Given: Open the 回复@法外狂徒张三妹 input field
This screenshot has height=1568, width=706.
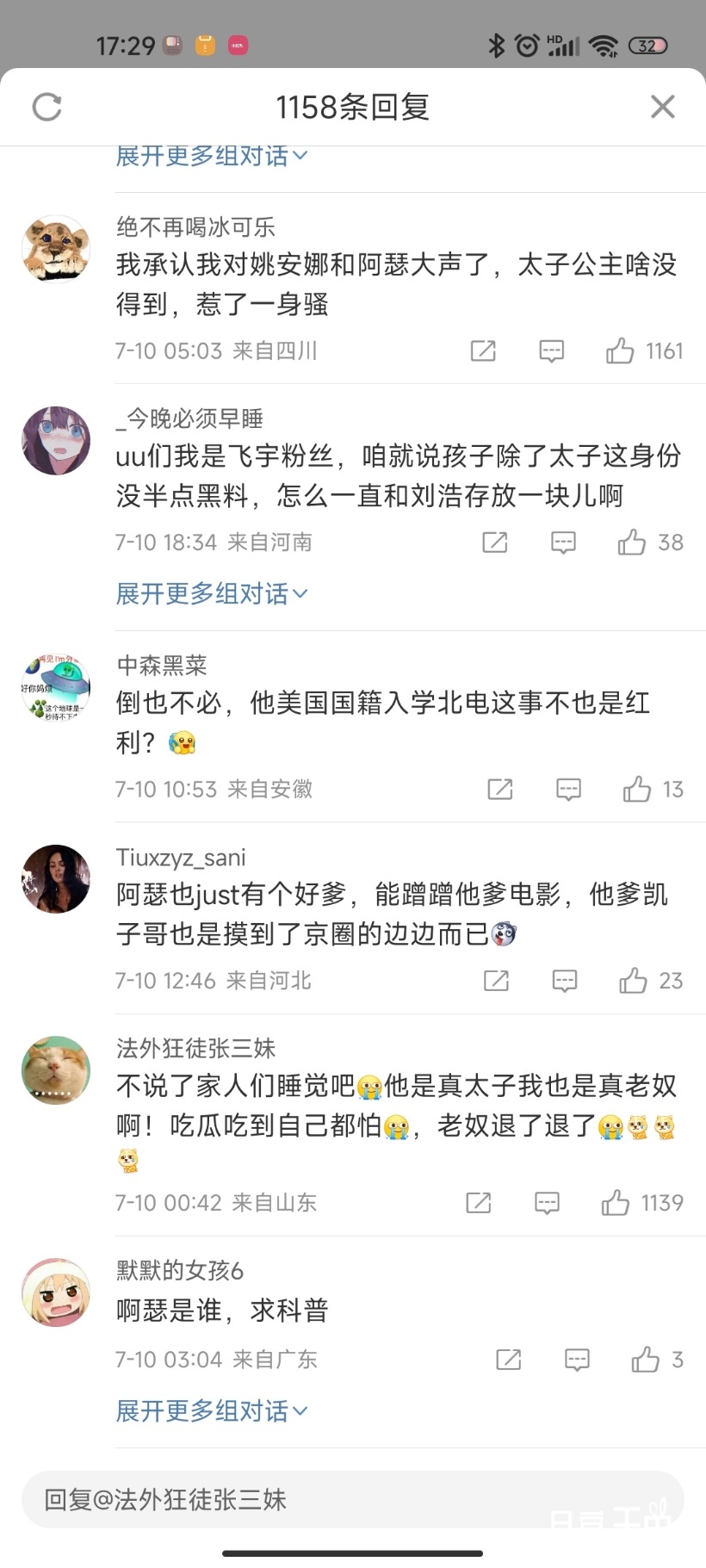Looking at the screenshot, I should click(344, 1499).
